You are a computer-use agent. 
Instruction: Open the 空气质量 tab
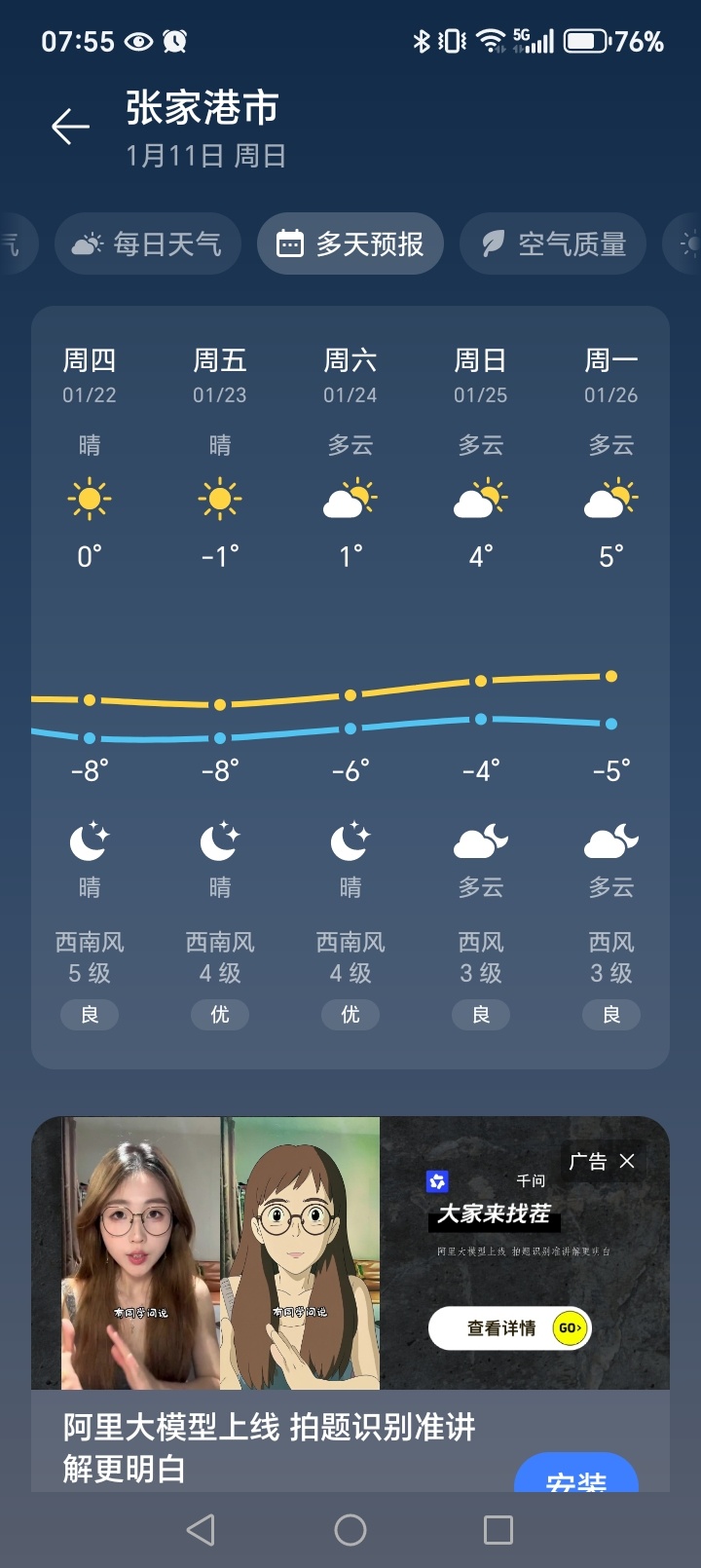[x=553, y=243]
